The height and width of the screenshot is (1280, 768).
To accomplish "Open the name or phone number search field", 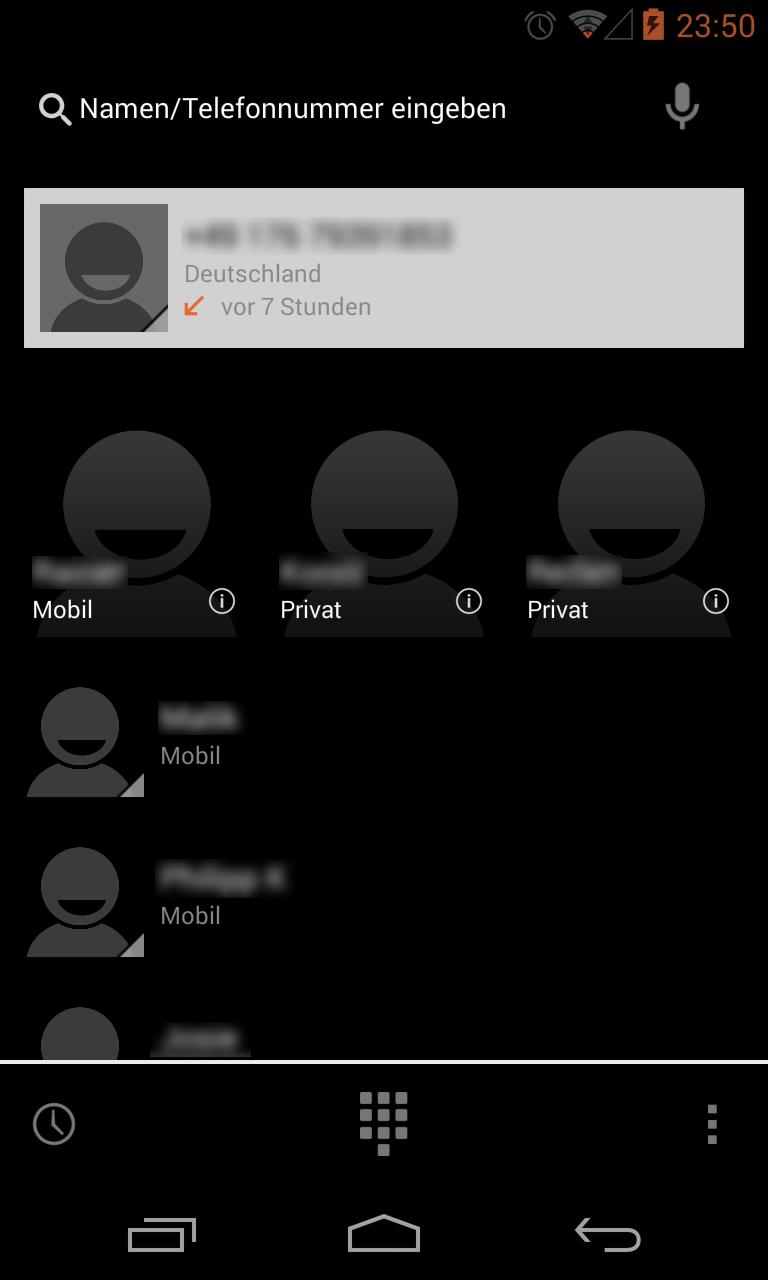I will [292, 108].
